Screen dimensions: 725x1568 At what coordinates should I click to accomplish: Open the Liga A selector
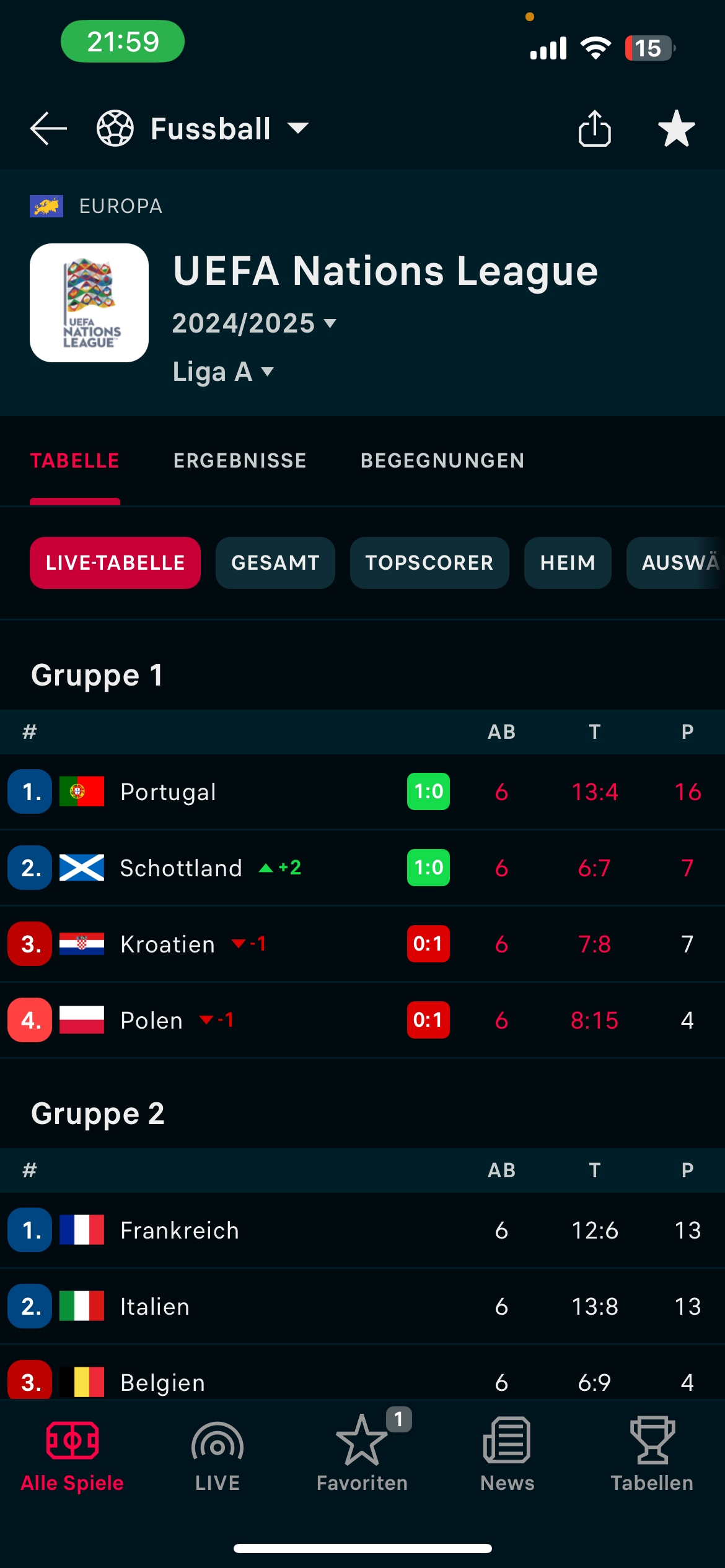(223, 372)
